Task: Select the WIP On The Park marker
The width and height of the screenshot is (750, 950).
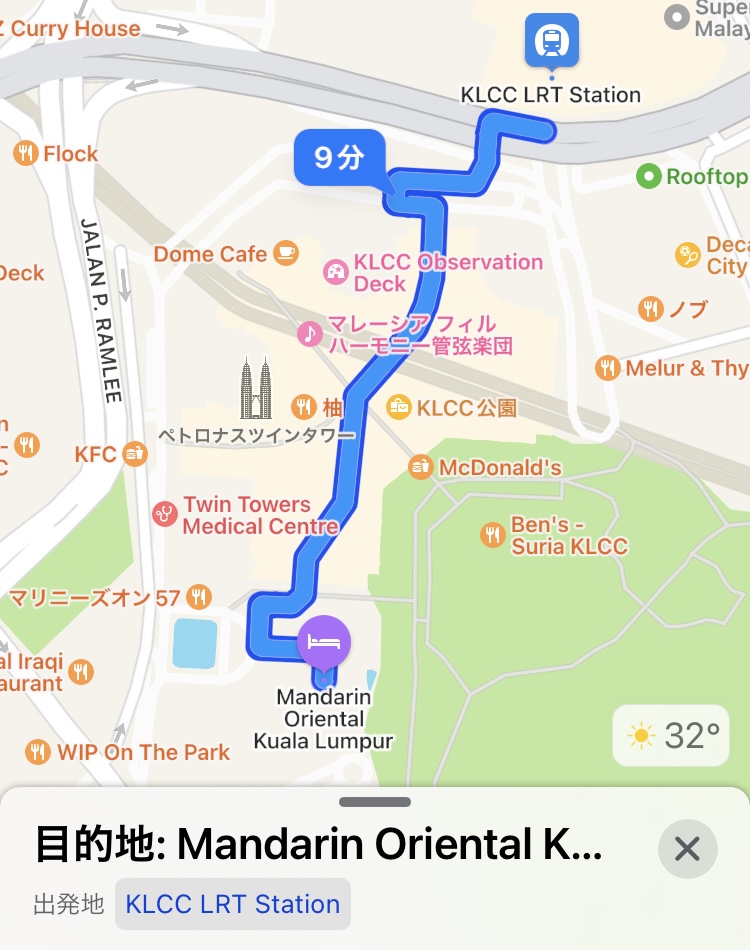Action: pyautogui.click(x=38, y=752)
